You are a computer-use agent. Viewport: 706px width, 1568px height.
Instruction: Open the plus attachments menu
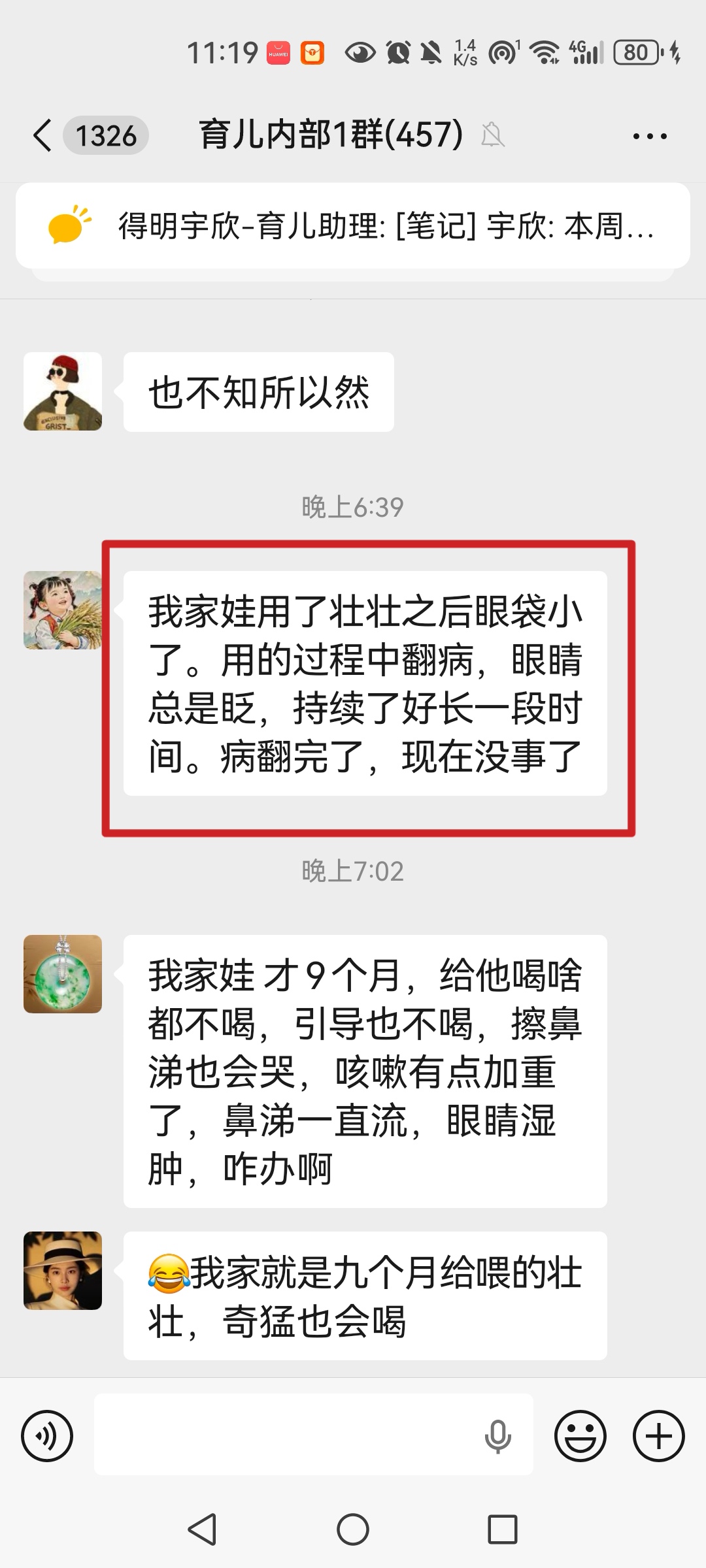(658, 1436)
